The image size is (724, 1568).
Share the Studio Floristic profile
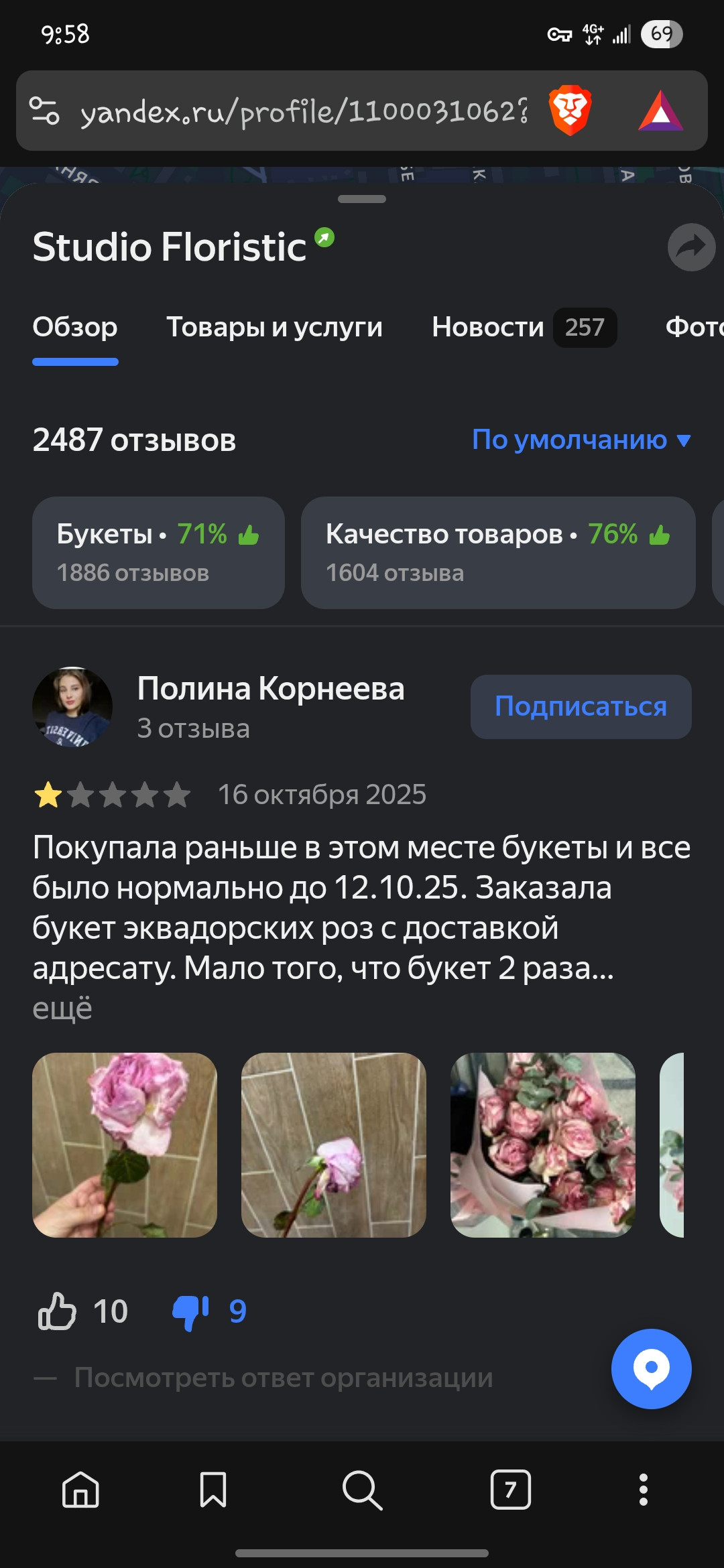[691, 247]
